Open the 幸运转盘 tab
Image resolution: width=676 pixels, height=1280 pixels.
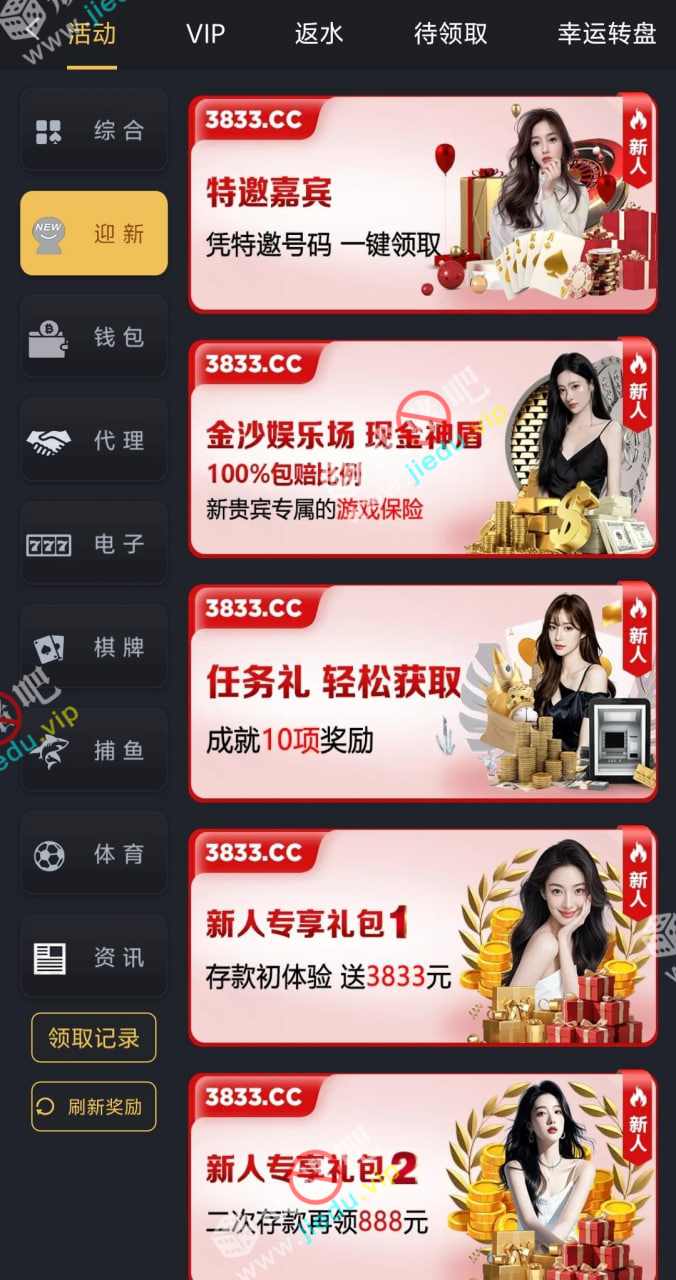point(606,33)
